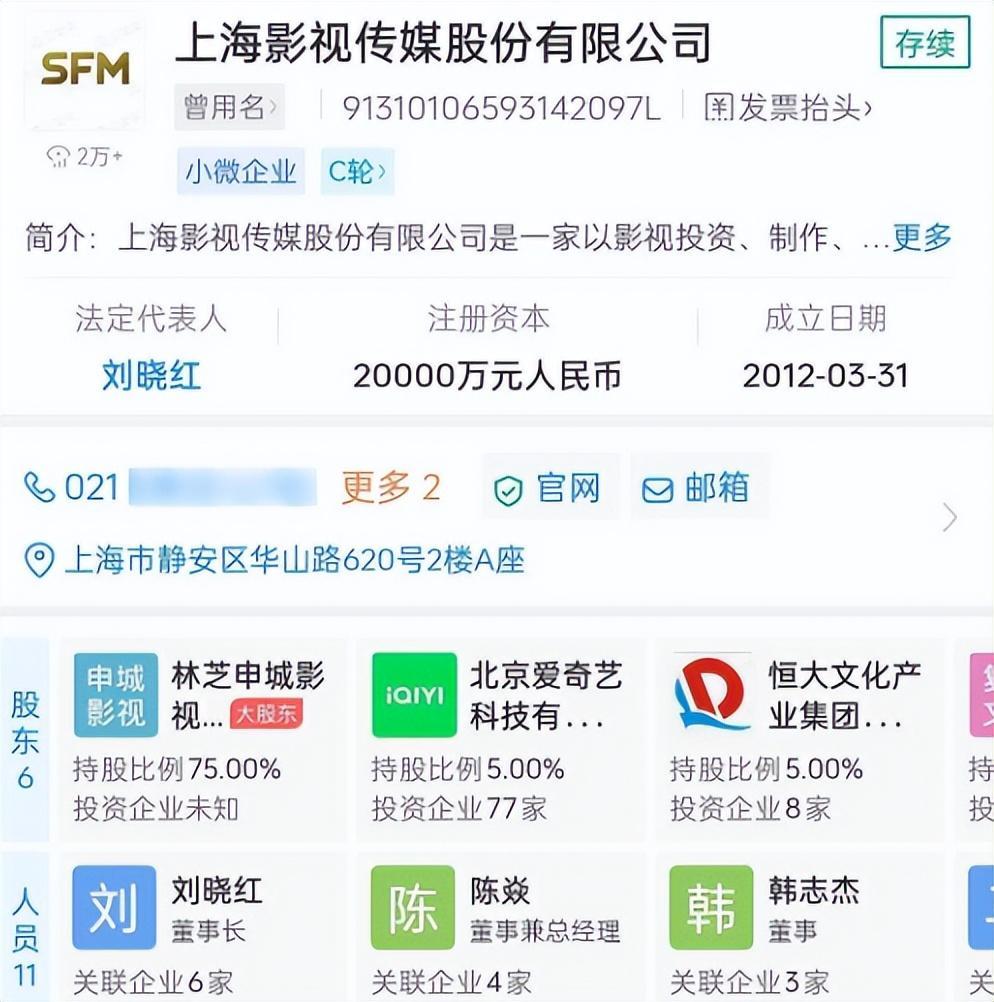Open the 官网 official website
The height and width of the screenshot is (1002, 994).
(549, 488)
